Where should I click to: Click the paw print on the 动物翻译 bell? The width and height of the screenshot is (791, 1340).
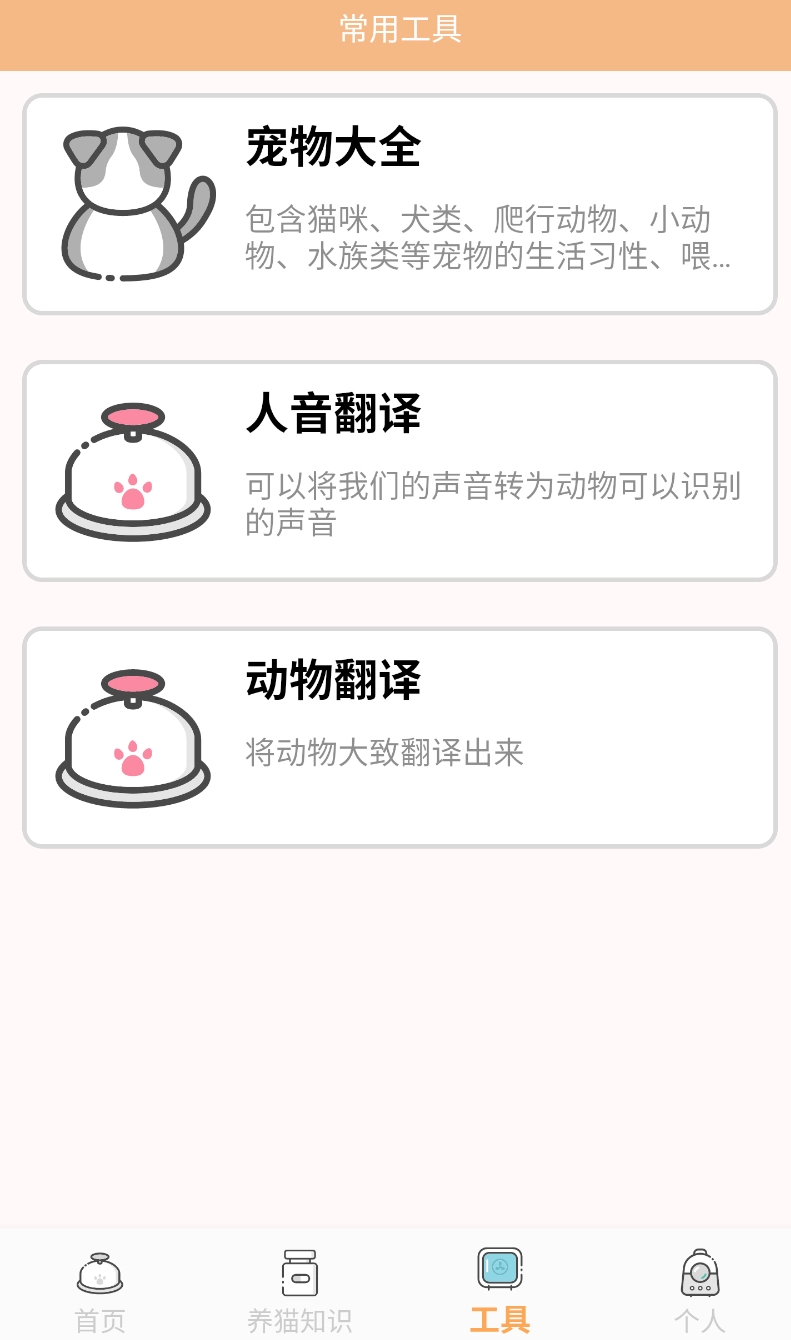[x=133, y=753]
